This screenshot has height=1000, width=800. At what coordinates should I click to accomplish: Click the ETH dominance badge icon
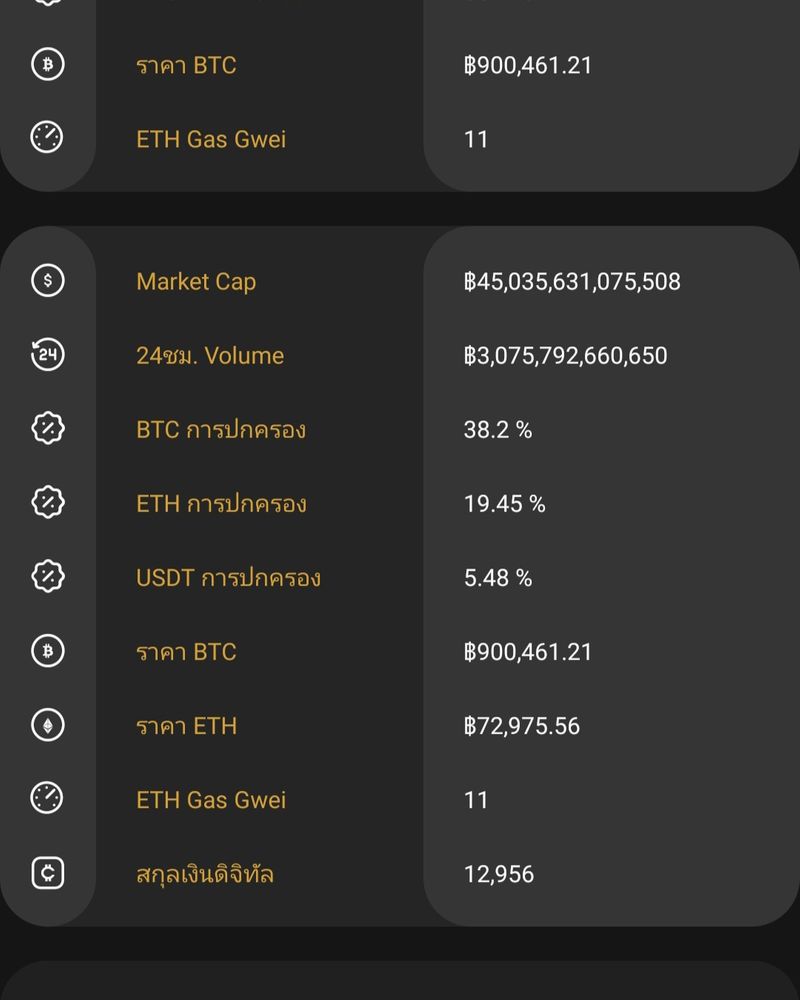[48, 503]
